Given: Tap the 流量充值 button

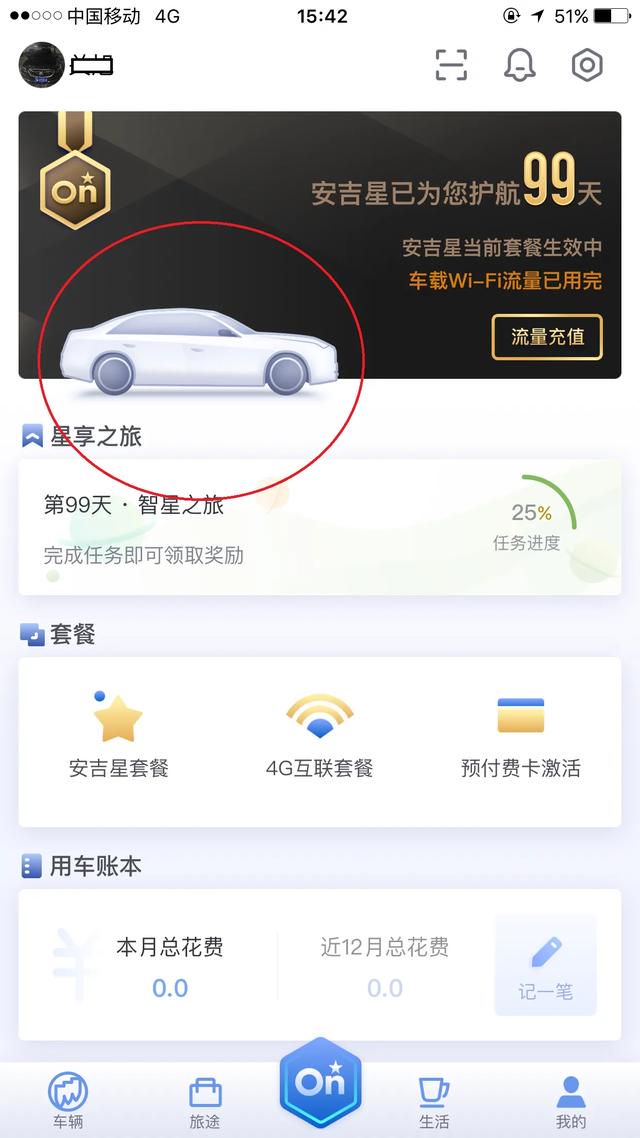Looking at the screenshot, I should [547, 337].
